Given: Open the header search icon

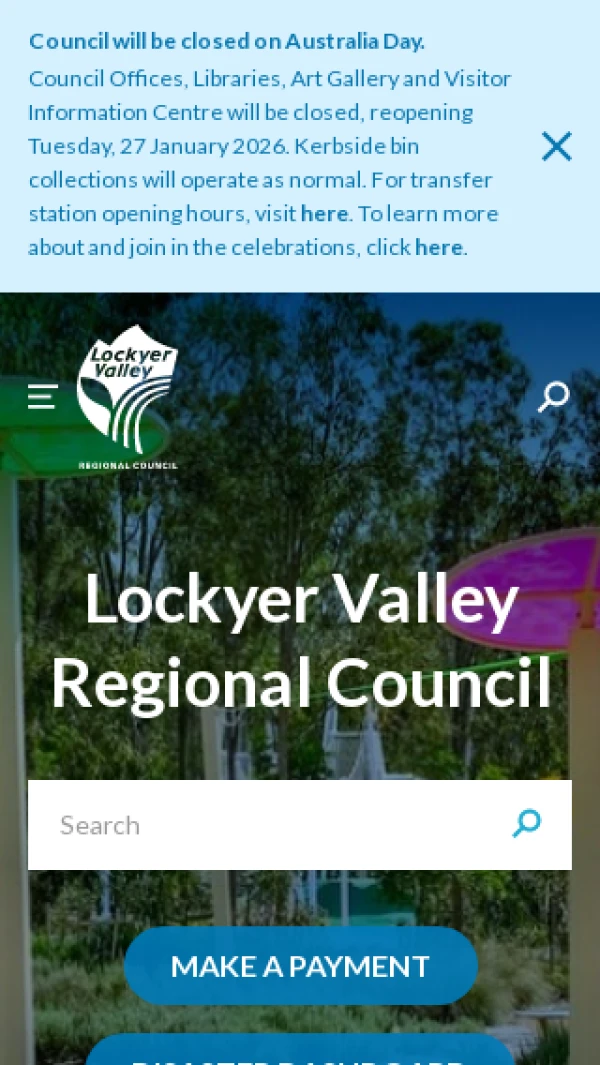Looking at the screenshot, I should (553, 396).
